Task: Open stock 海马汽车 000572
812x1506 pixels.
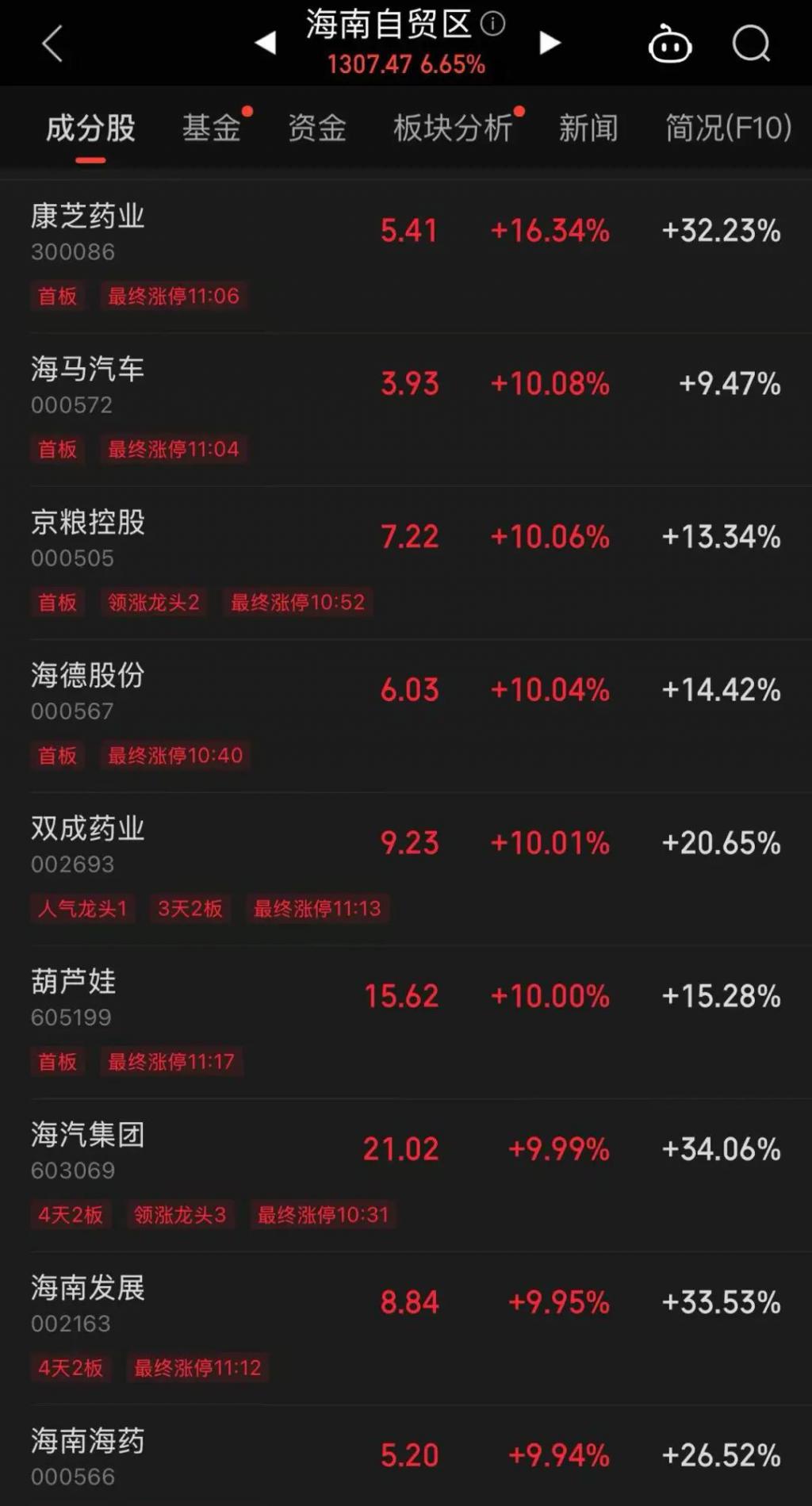Action: pos(406,409)
